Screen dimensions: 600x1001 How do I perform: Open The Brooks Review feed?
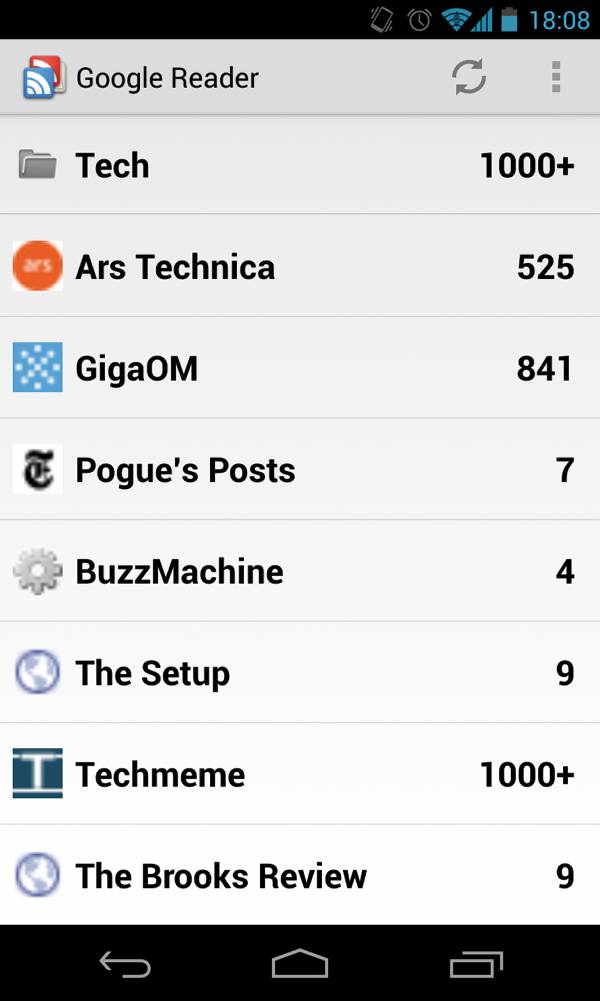point(300,875)
